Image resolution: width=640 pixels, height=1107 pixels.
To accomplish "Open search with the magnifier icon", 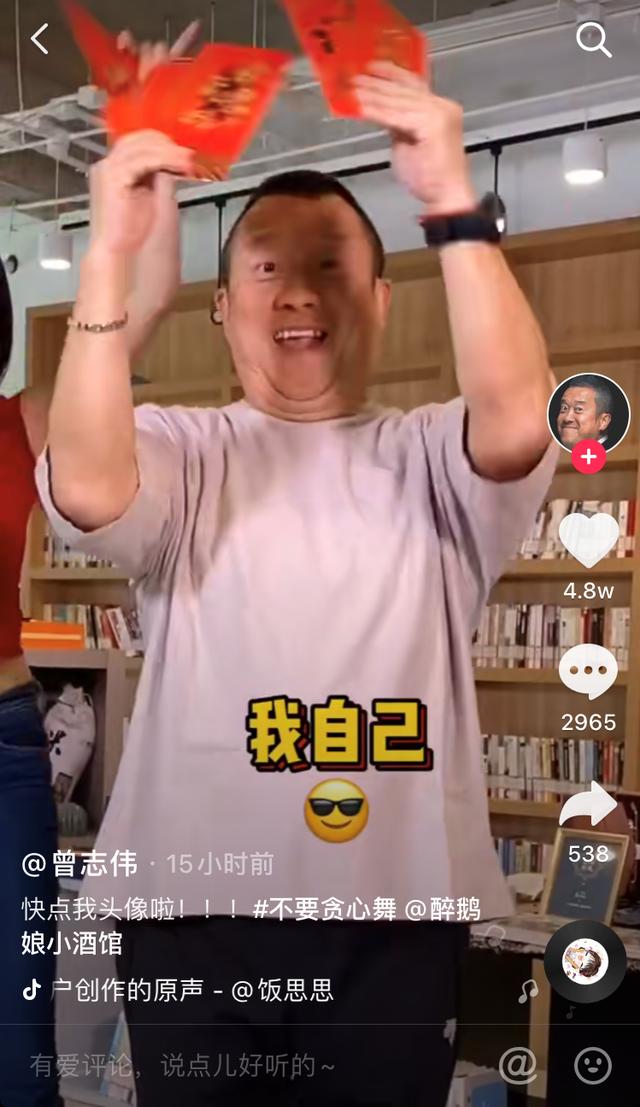I will tap(593, 40).
